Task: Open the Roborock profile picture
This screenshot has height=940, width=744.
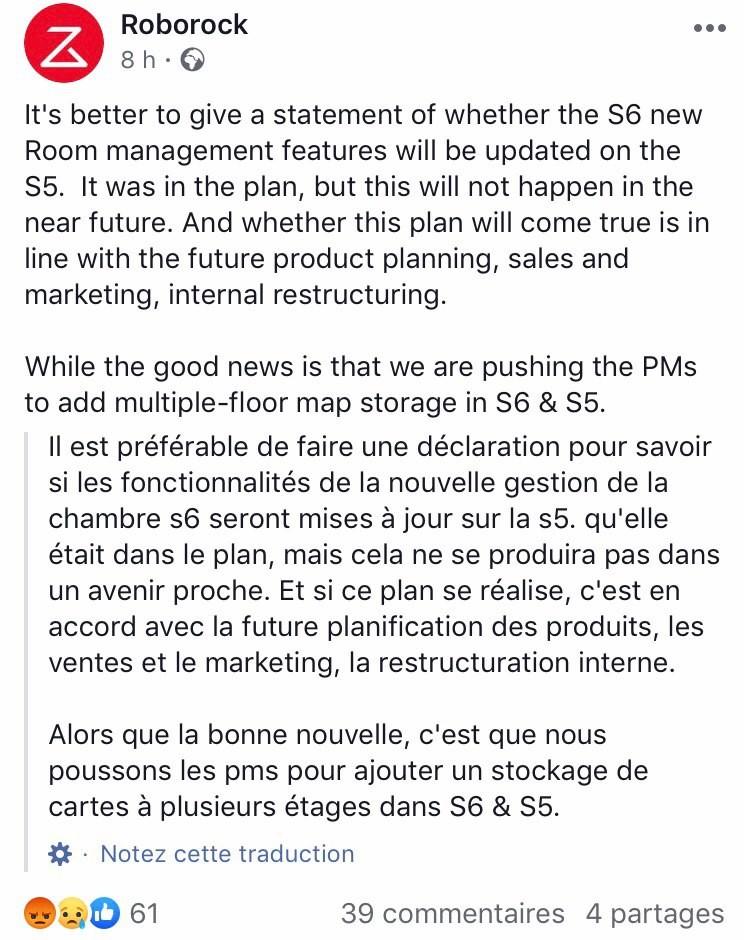Action: (63, 44)
